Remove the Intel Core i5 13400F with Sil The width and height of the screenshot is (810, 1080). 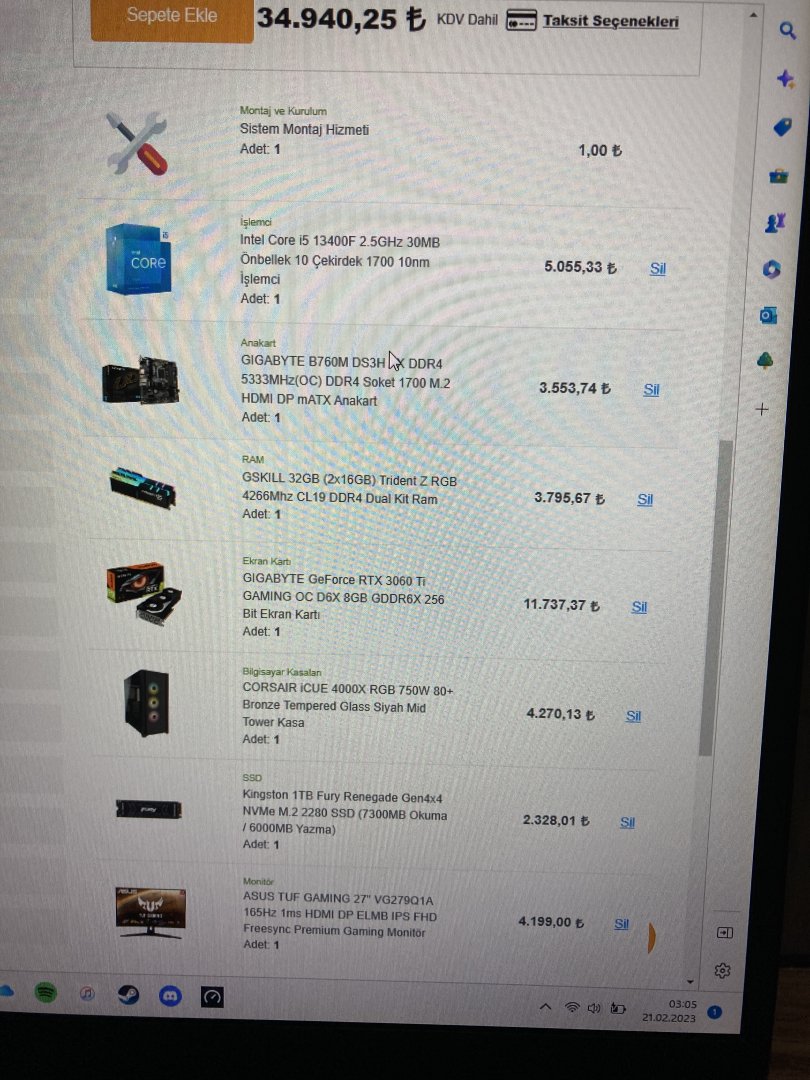(657, 268)
